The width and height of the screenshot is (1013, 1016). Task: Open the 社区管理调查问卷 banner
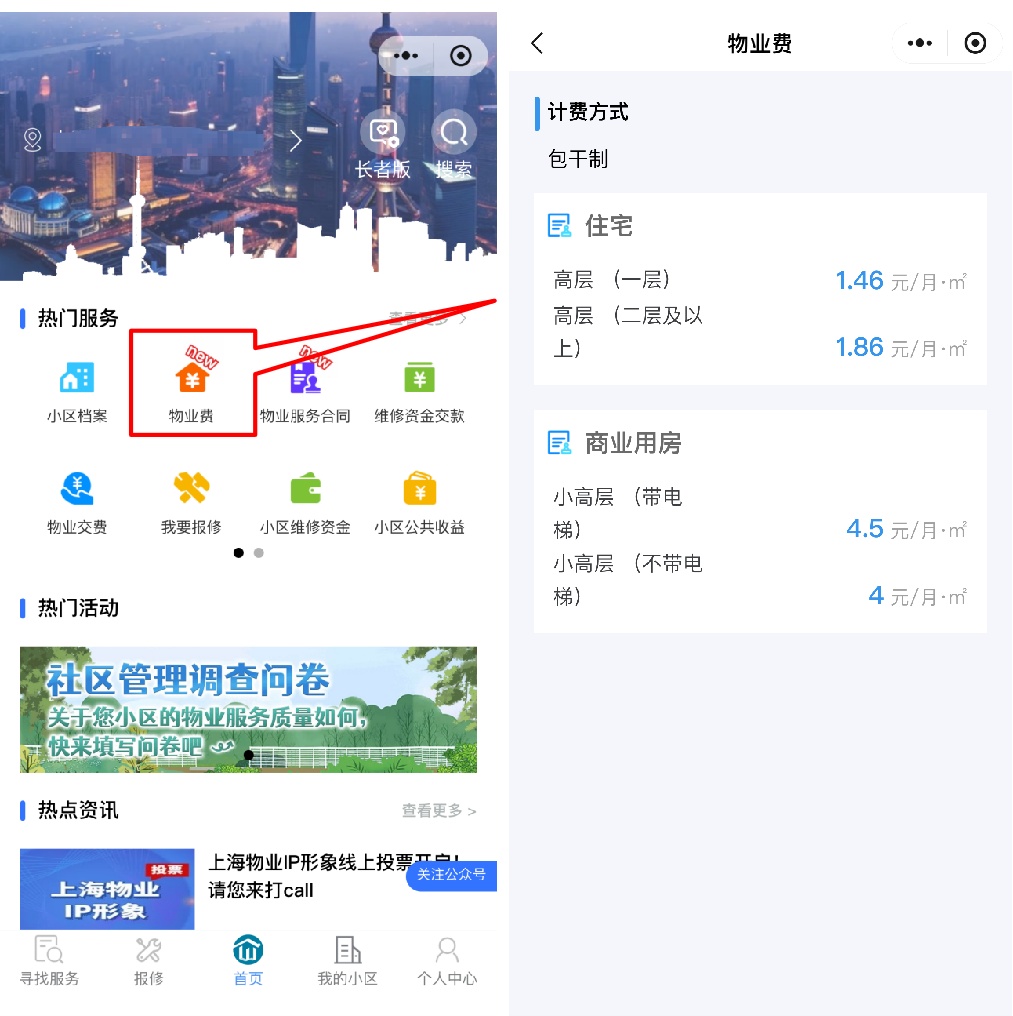(248, 710)
